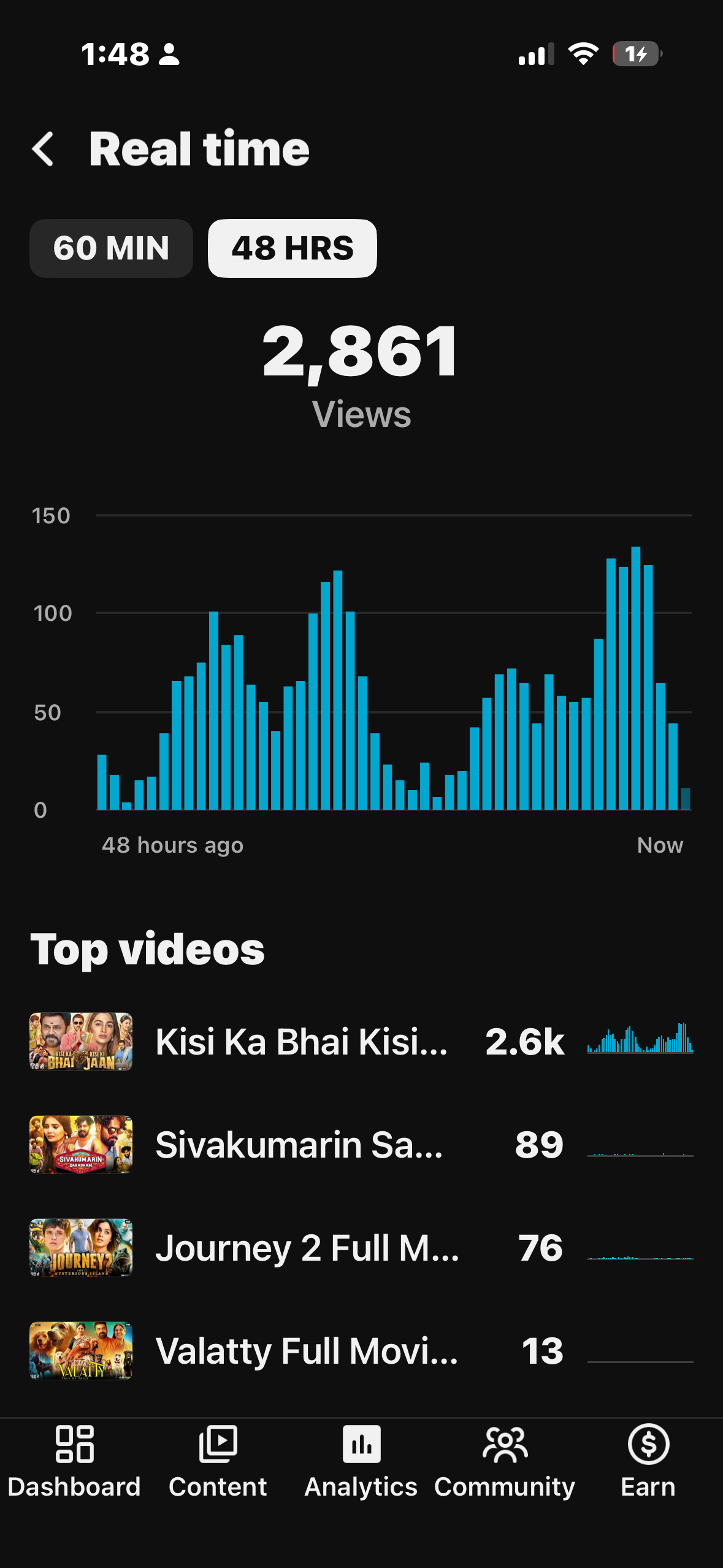Image resolution: width=723 pixels, height=1568 pixels.
Task: Switch to the 60 MIN view
Action: [111, 248]
